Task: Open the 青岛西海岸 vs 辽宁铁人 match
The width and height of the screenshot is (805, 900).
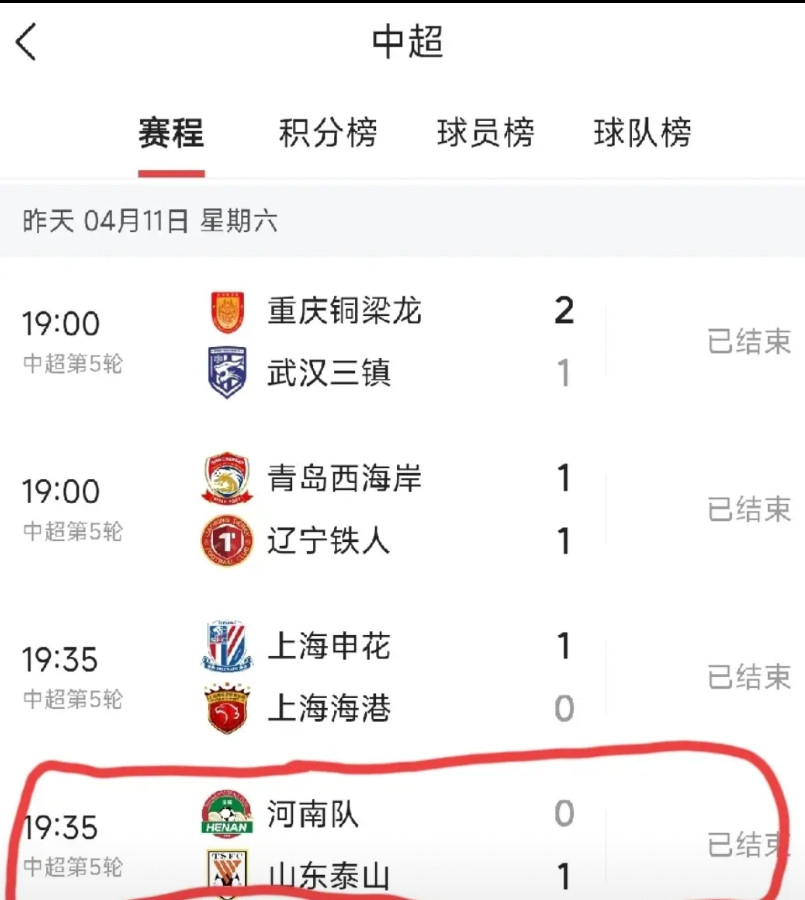Action: coord(400,510)
